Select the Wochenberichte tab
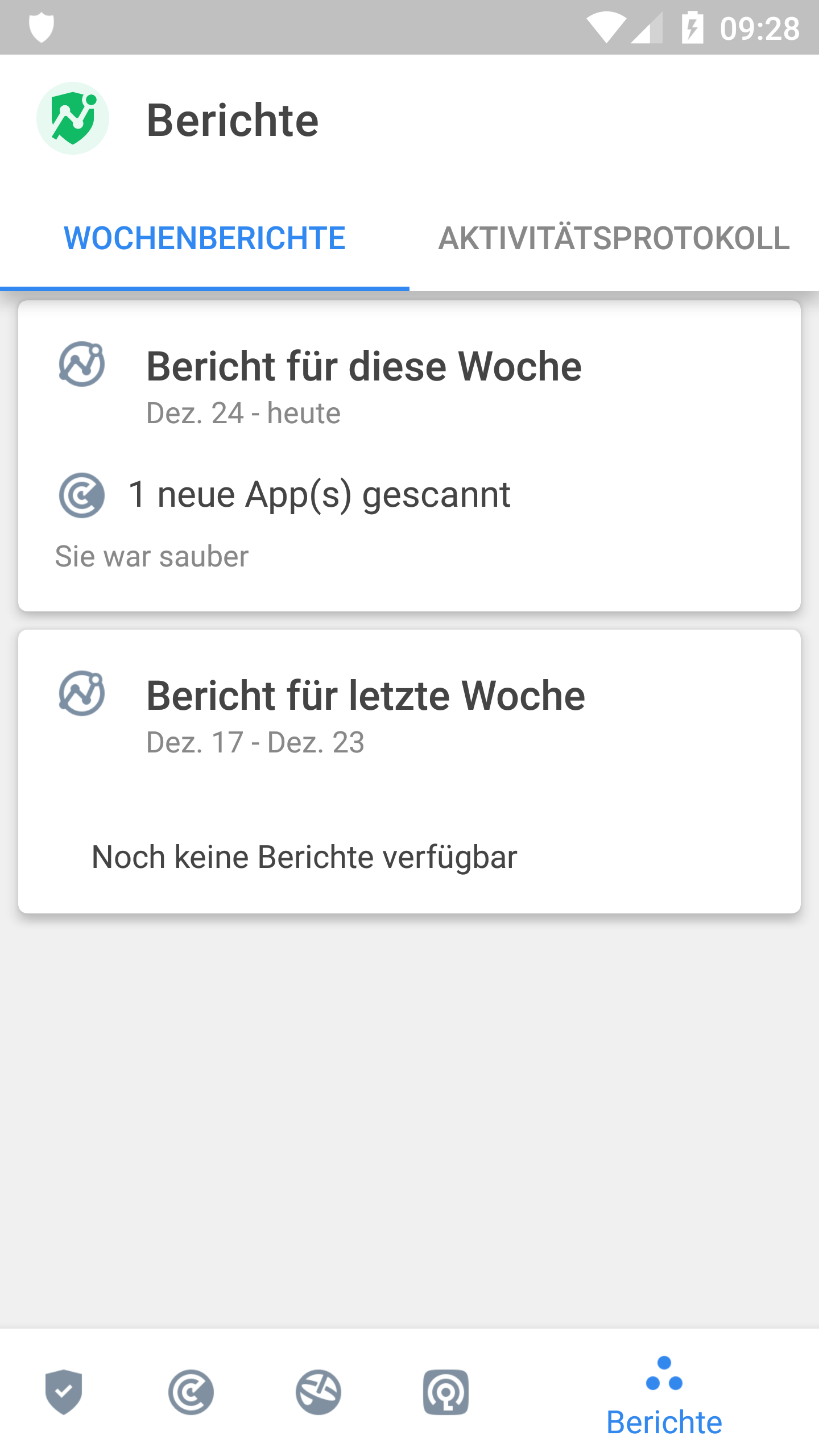Image resolution: width=819 pixels, height=1456 pixels. (x=205, y=238)
